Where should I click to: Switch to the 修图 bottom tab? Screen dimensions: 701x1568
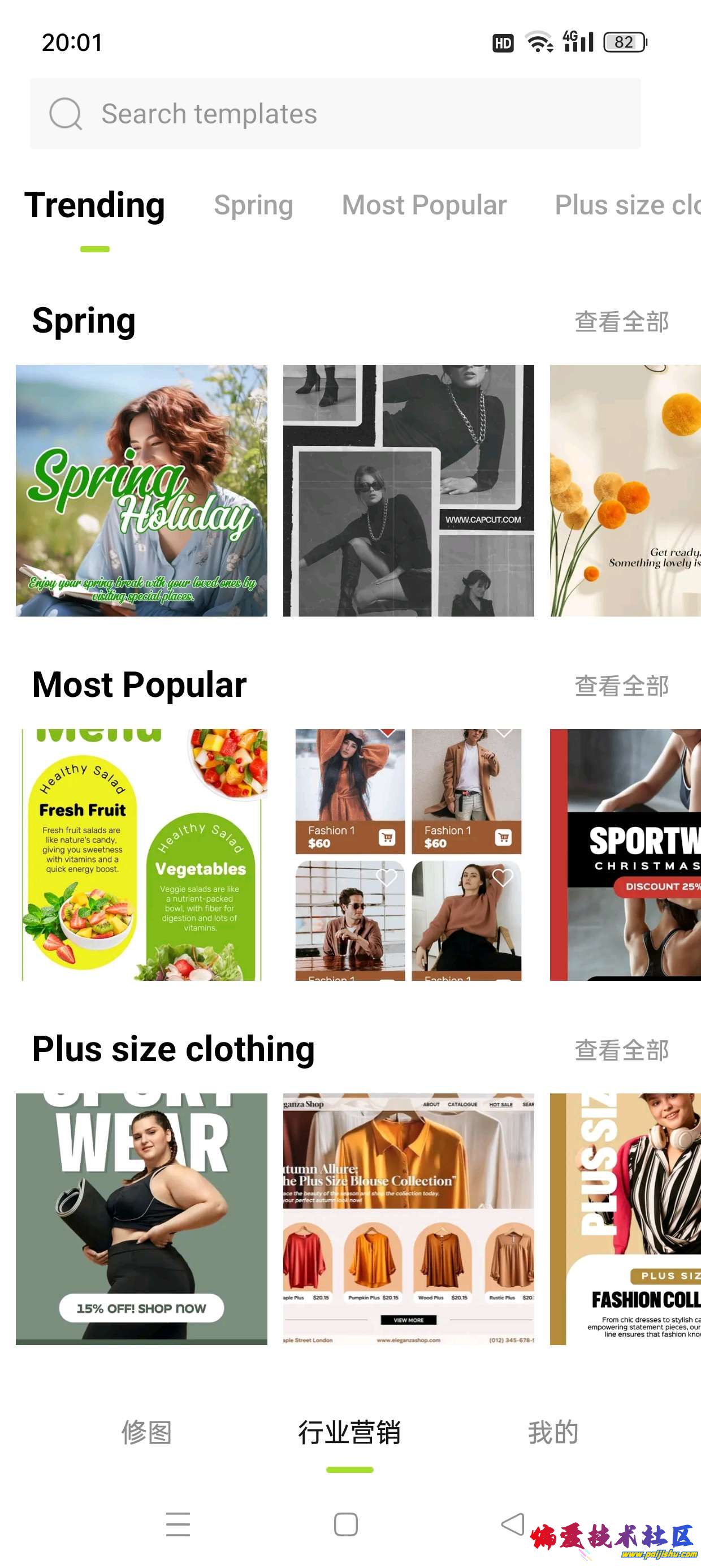[x=146, y=1432]
